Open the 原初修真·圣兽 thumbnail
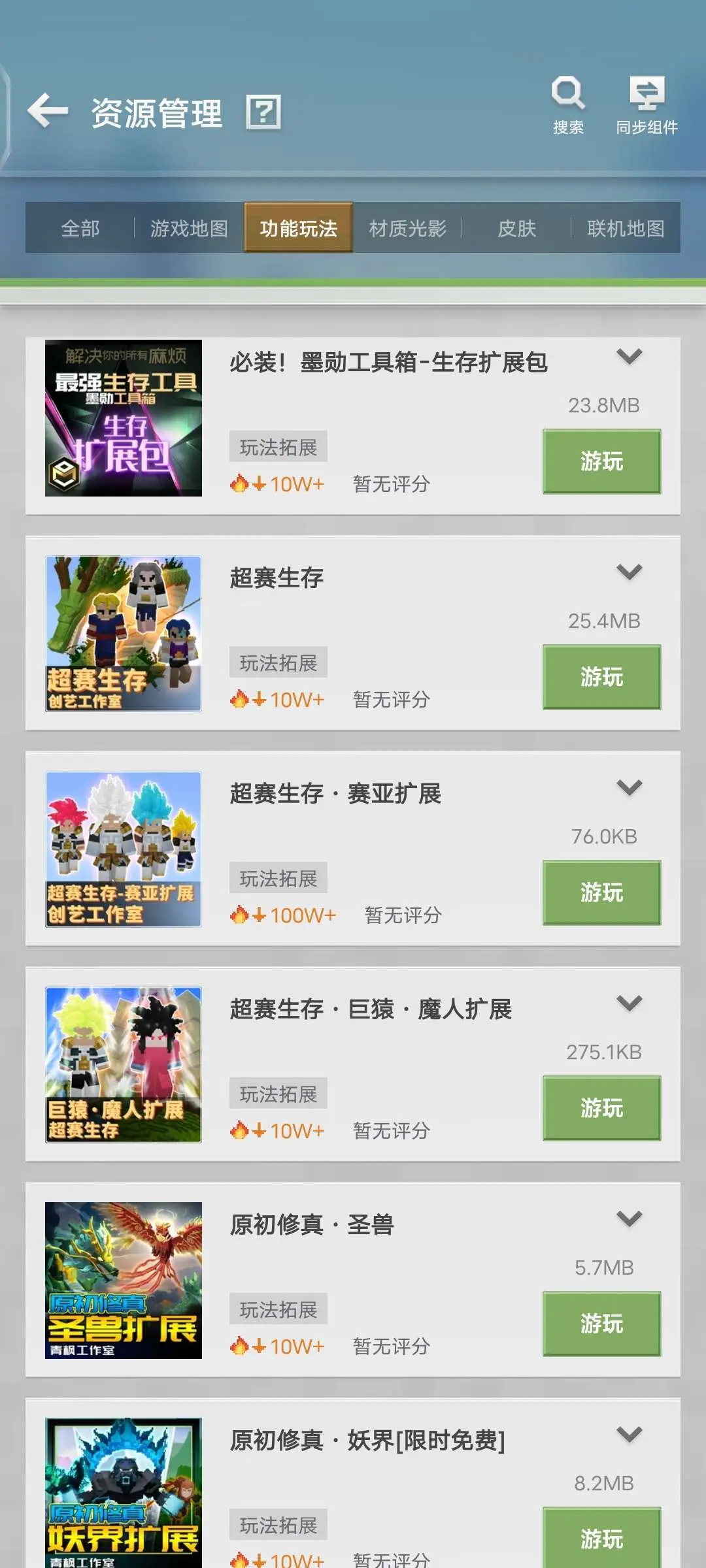The image size is (706, 1568). coord(124,1281)
